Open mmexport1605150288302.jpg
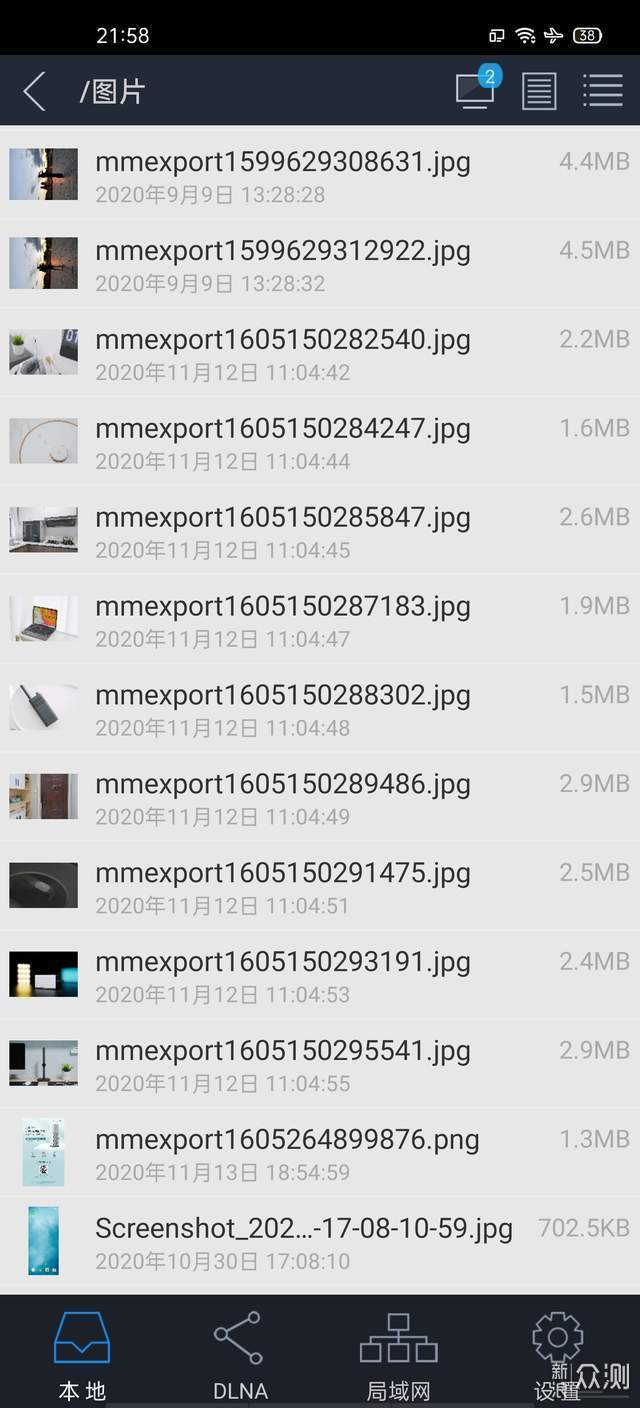640x1408 pixels. 320,708
